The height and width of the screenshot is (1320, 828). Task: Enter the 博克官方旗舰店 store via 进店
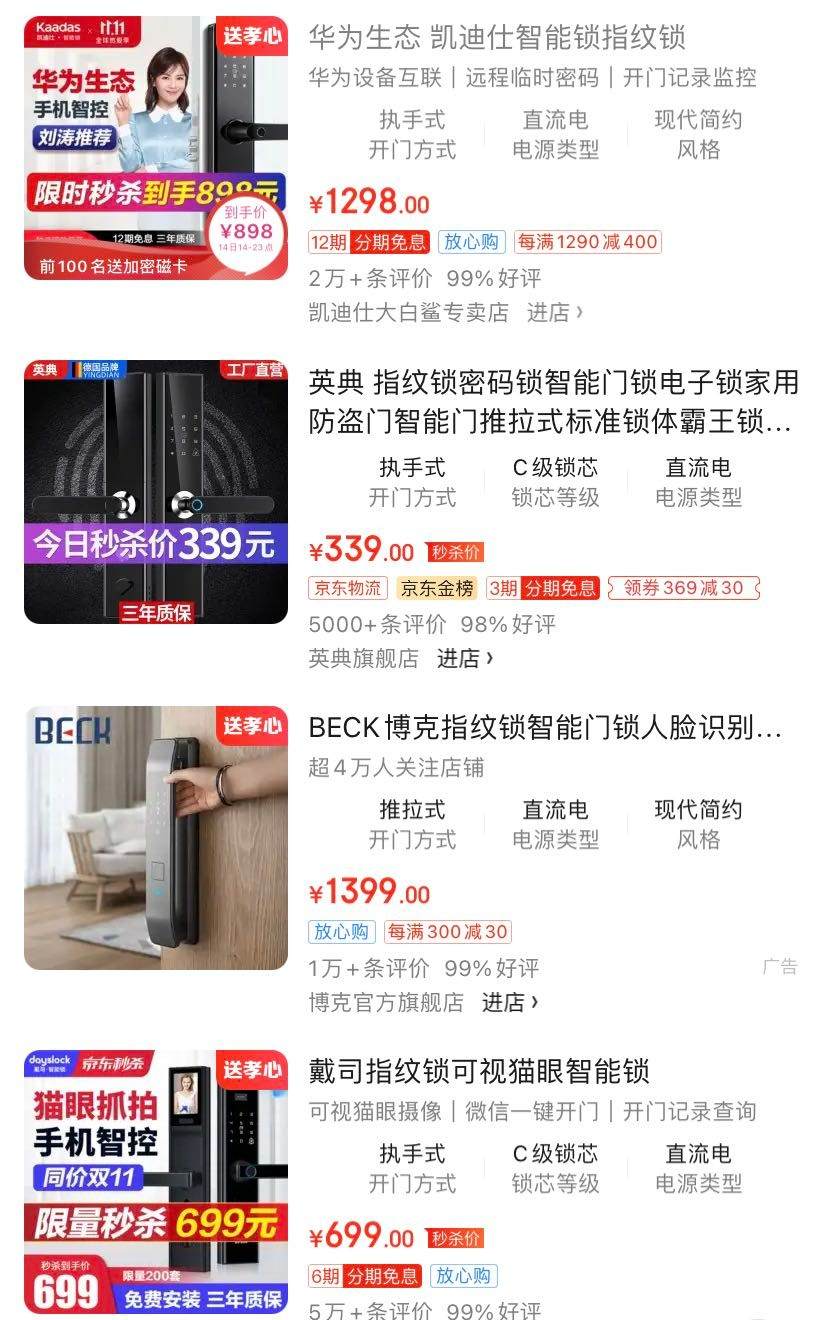tap(510, 1001)
